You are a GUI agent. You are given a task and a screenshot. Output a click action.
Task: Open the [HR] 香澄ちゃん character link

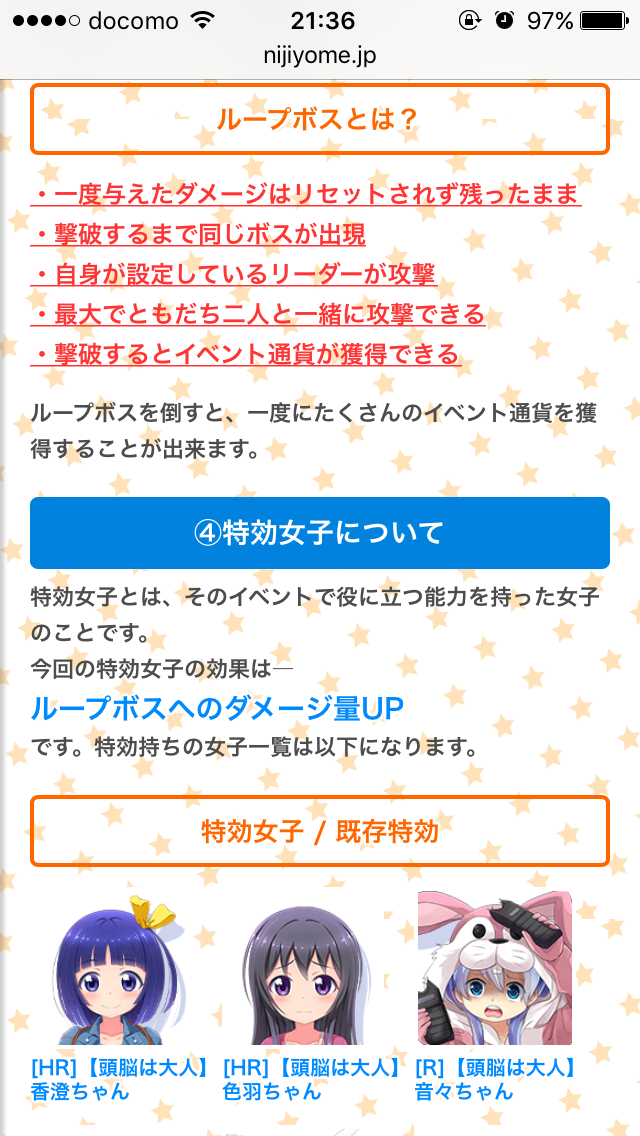coord(120,1079)
